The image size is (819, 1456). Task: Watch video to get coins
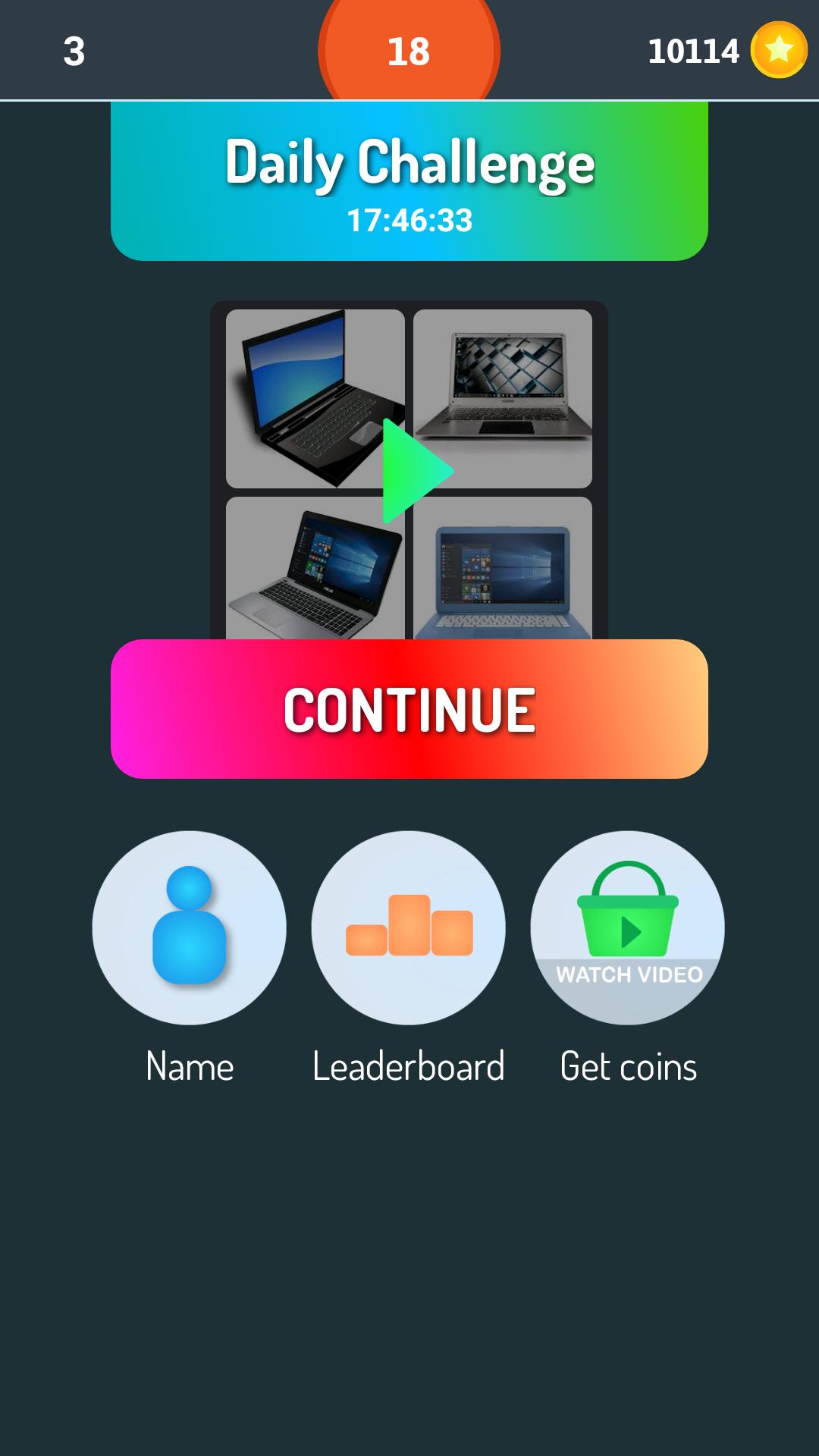click(627, 927)
